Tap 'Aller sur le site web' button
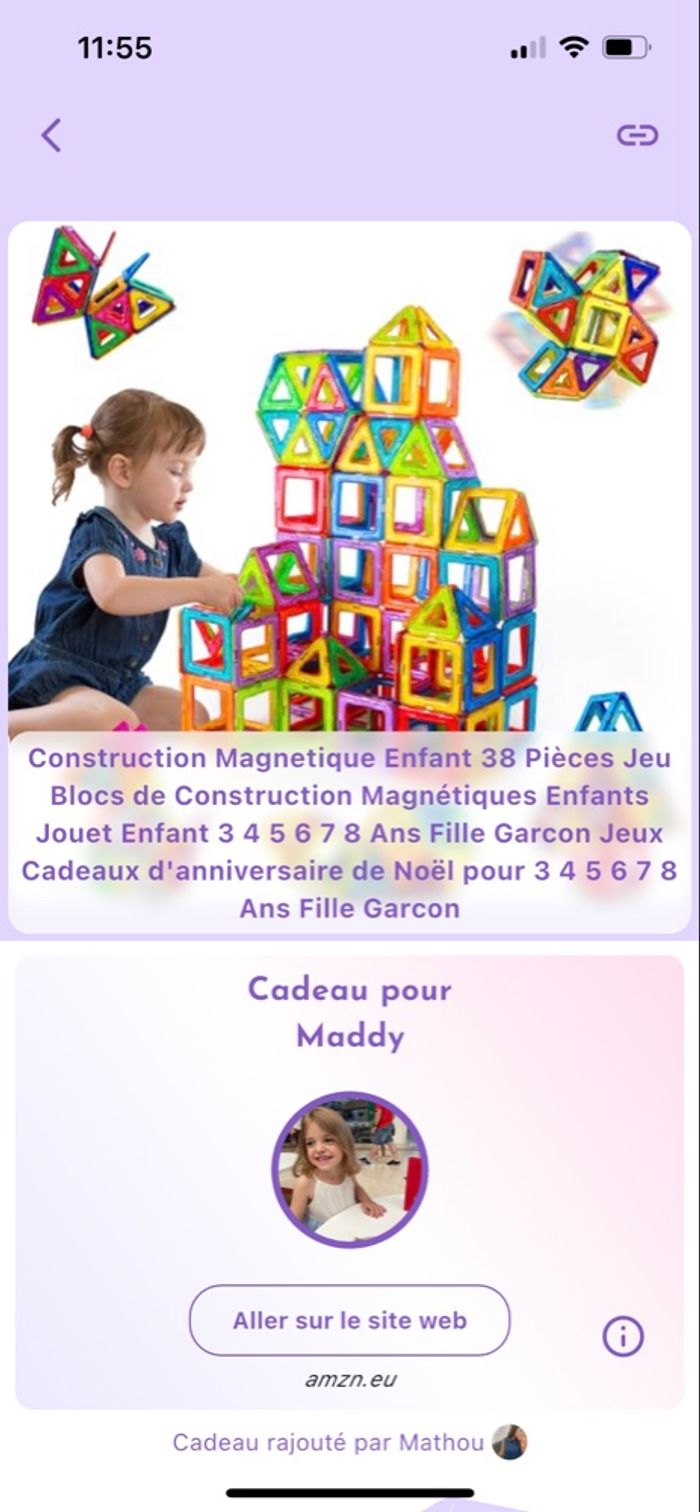Screen dimensions: 700x1512 coord(349,1320)
